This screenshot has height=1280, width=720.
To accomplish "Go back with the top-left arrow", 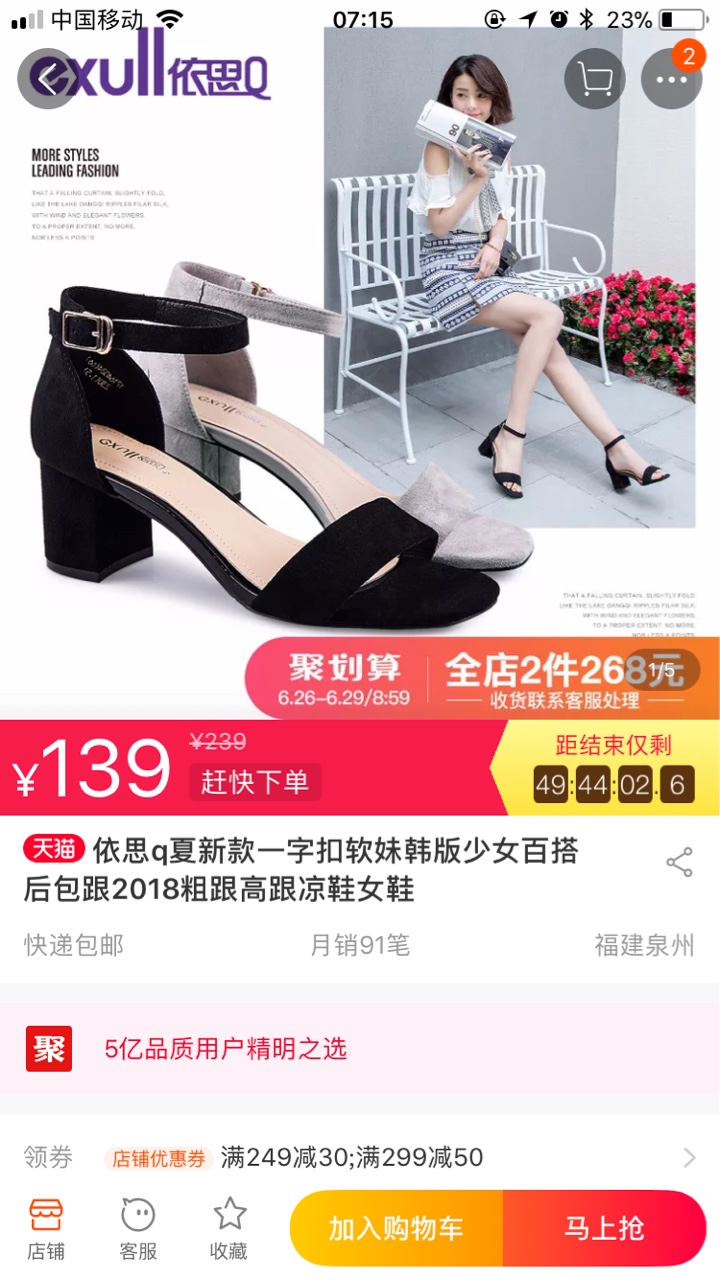I will (x=47, y=78).
